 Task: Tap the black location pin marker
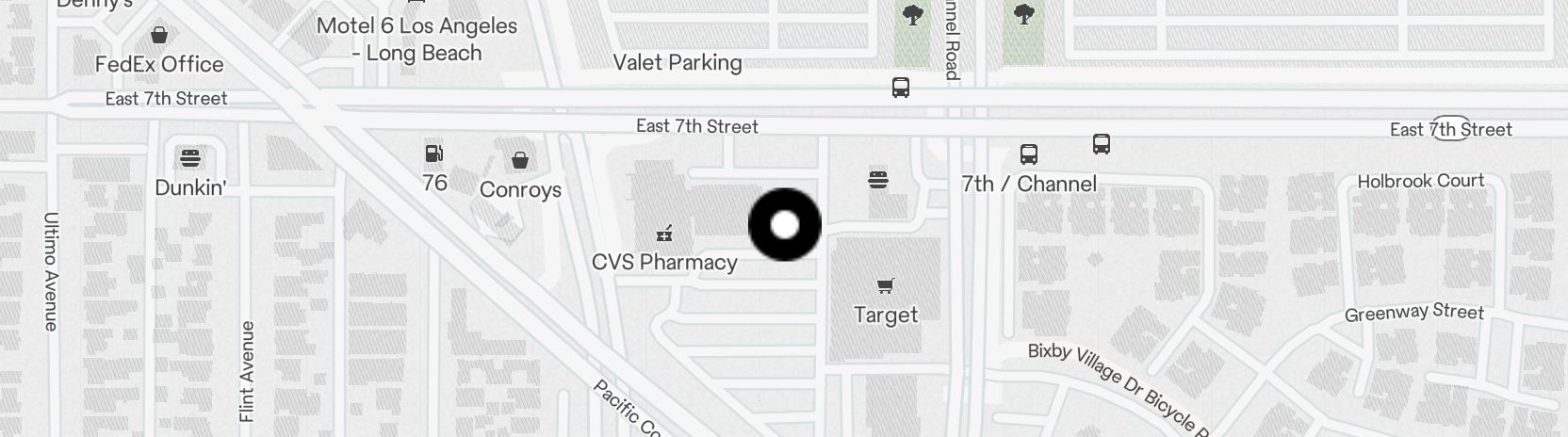(784, 225)
